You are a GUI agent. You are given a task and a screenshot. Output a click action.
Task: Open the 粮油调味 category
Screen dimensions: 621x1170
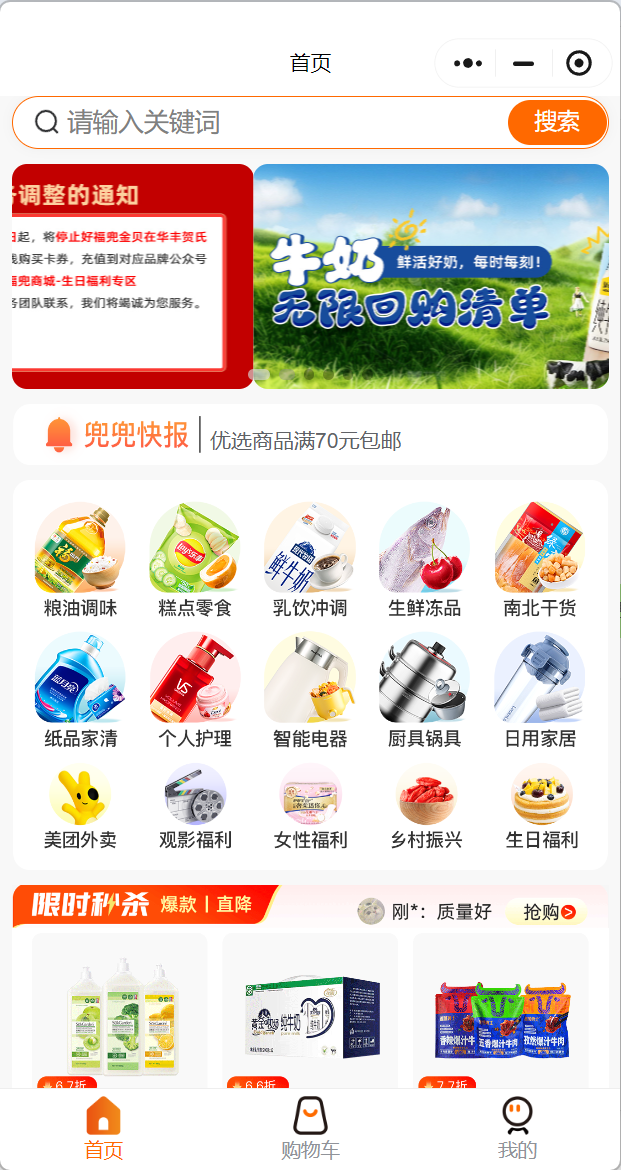tap(80, 560)
